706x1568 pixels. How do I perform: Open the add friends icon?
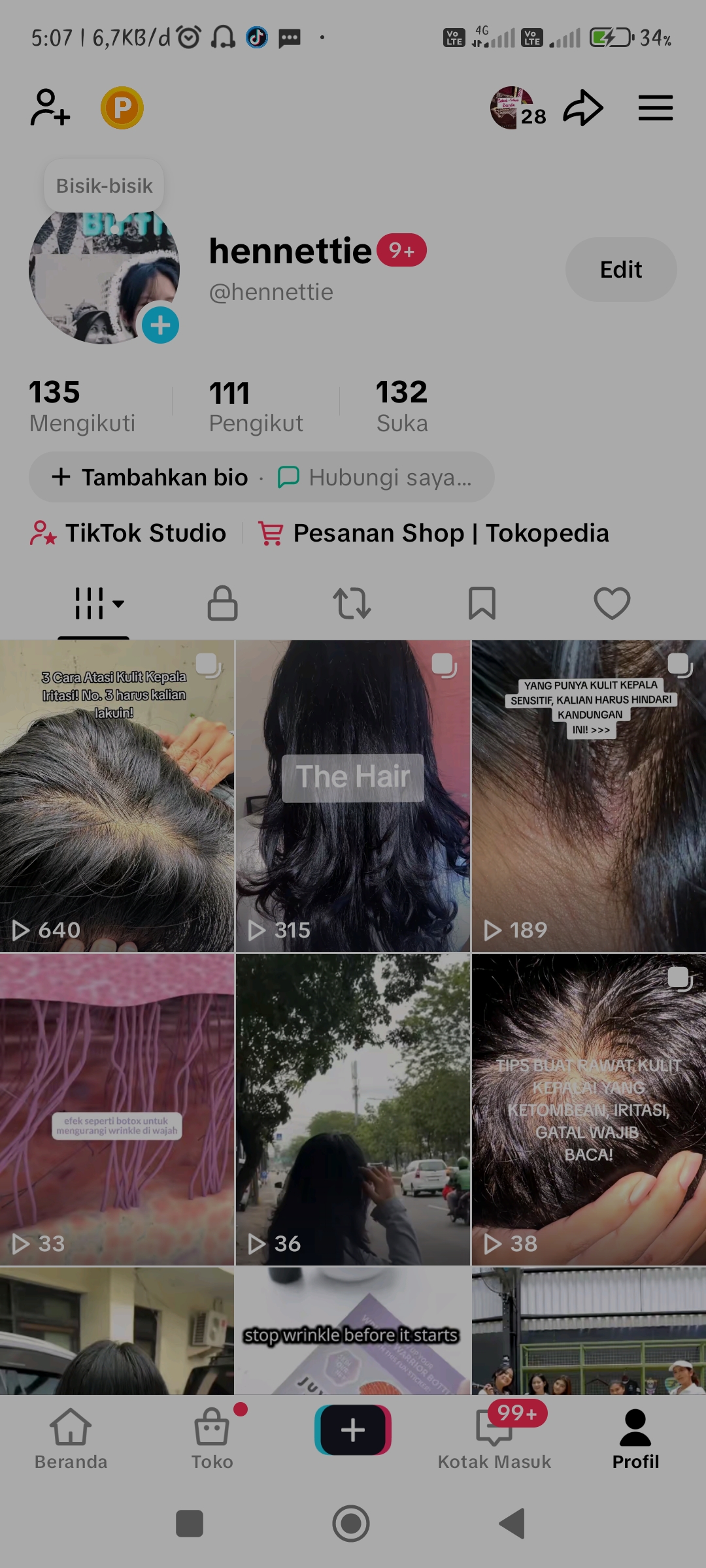click(x=50, y=108)
